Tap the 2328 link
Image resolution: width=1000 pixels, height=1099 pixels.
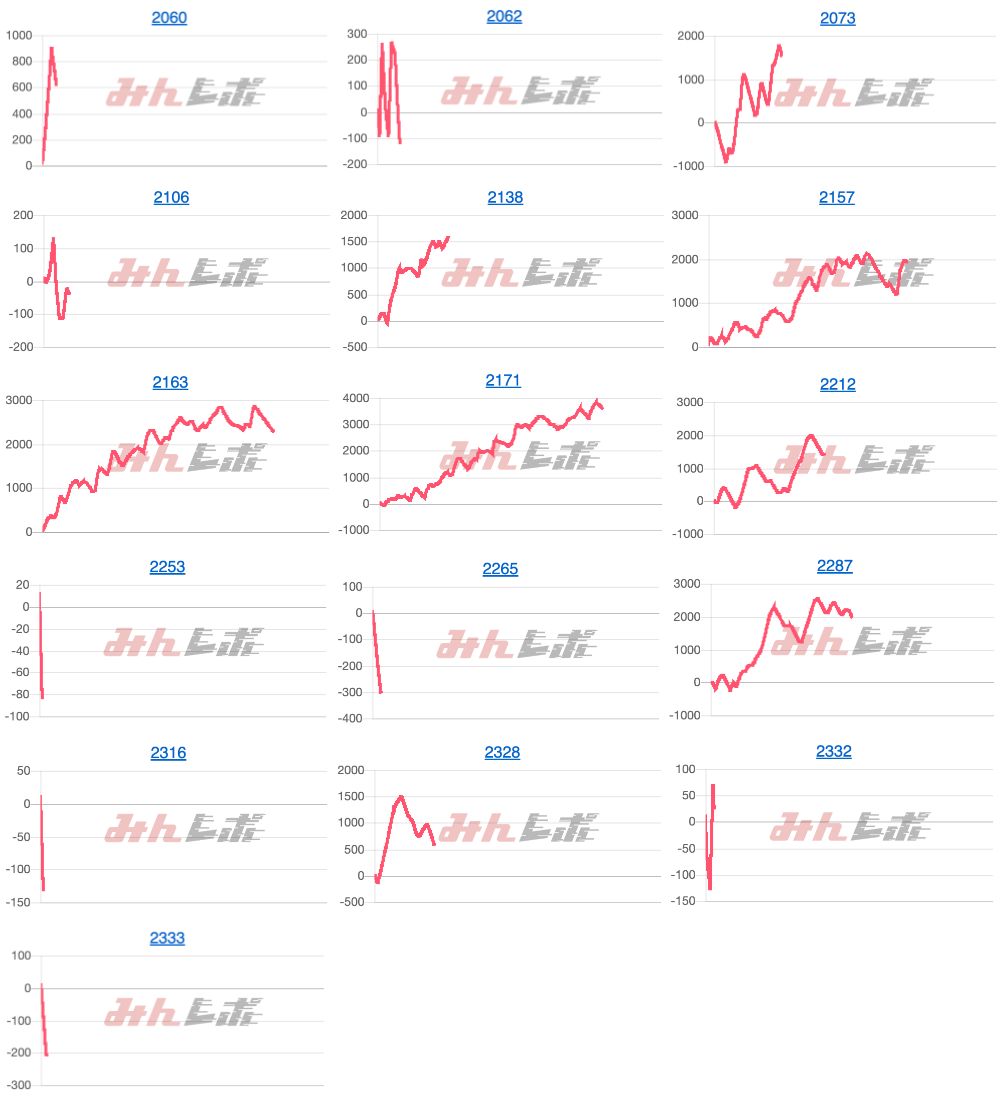click(502, 752)
